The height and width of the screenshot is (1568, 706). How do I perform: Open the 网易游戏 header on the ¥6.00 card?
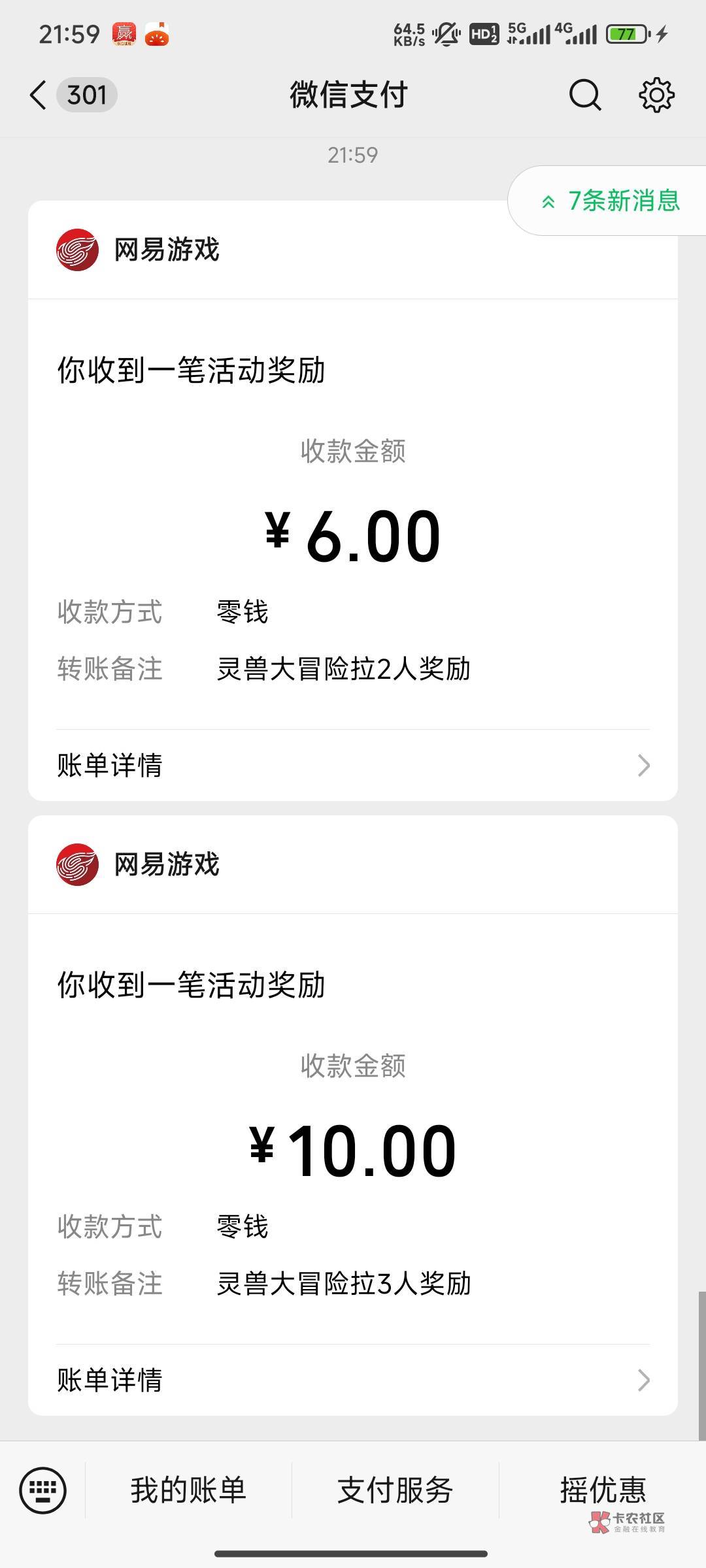tap(167, 250)
